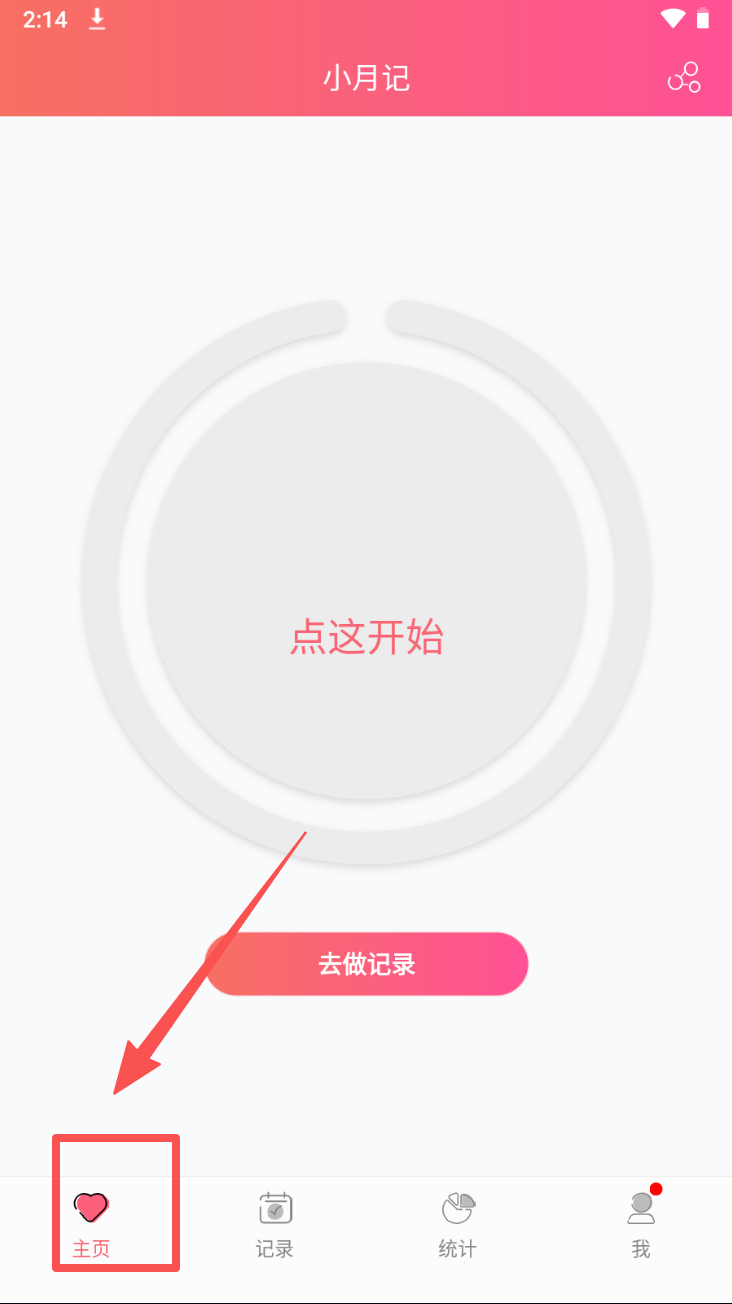Switch to the 主页 tab

click(91, 1224)
